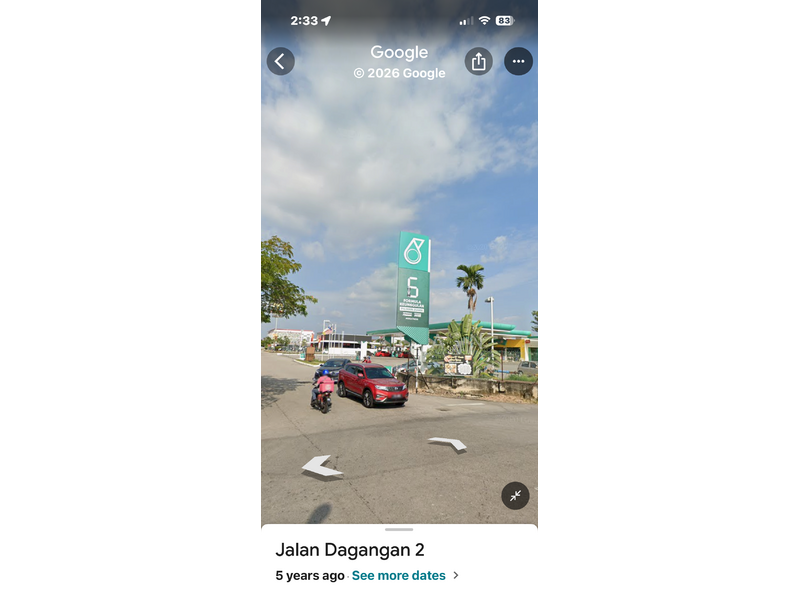
Task: Tap the bottom sheet drag handle
Action: (x=398, y=529)
